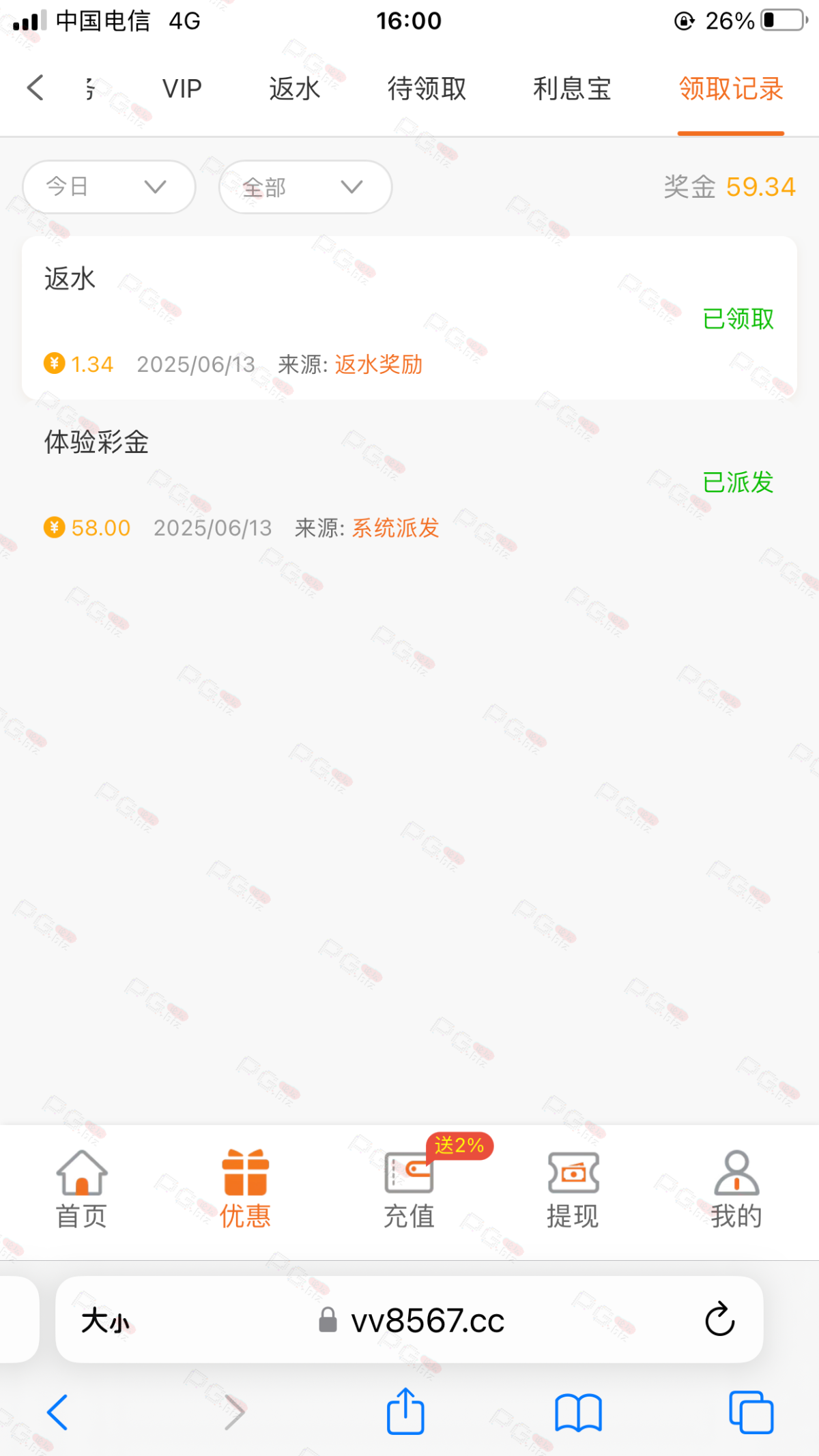Share the page from Safari toolbar
Screen dimensions: 819x1456
click(405, 1411)
